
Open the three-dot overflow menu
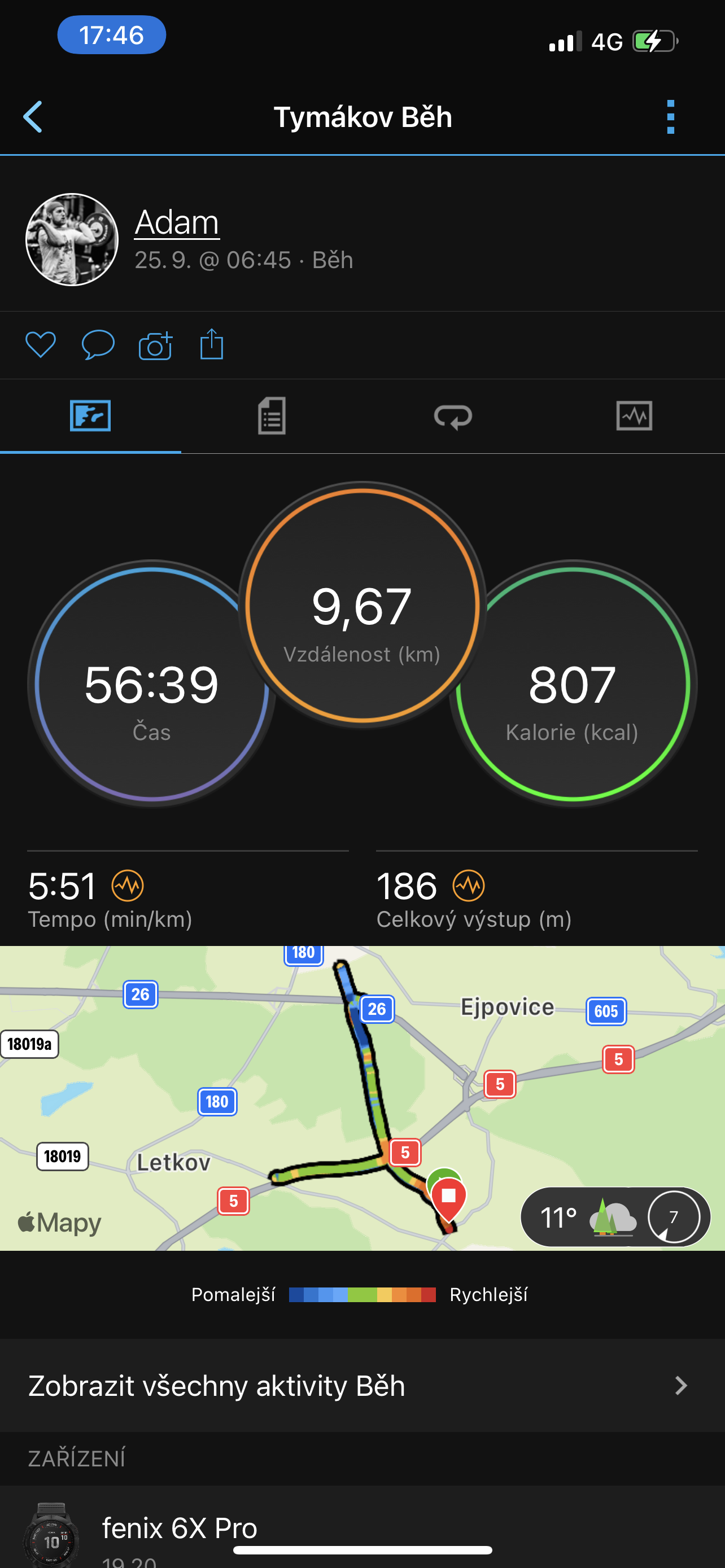(x=670, y=117)
